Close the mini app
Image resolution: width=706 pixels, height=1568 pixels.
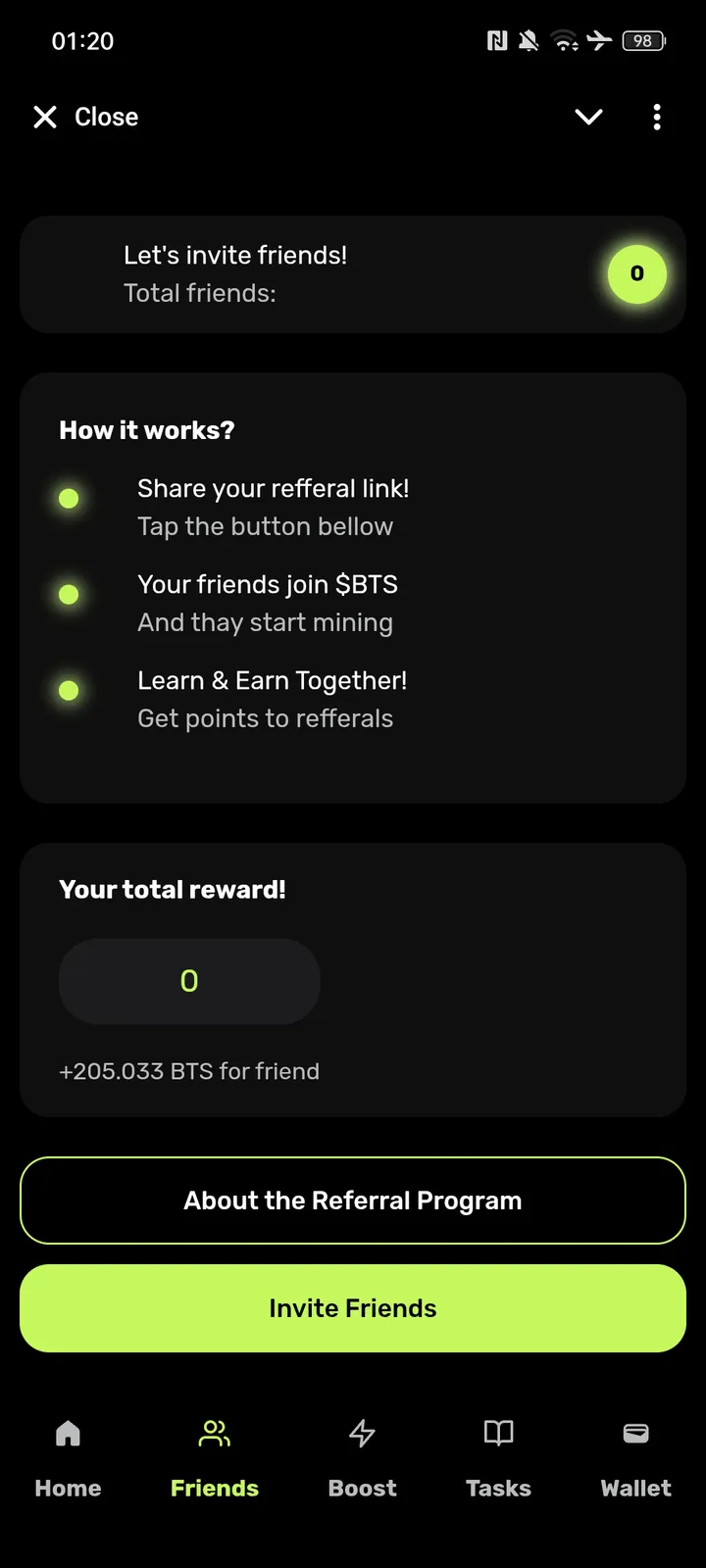tap(85, 118)
